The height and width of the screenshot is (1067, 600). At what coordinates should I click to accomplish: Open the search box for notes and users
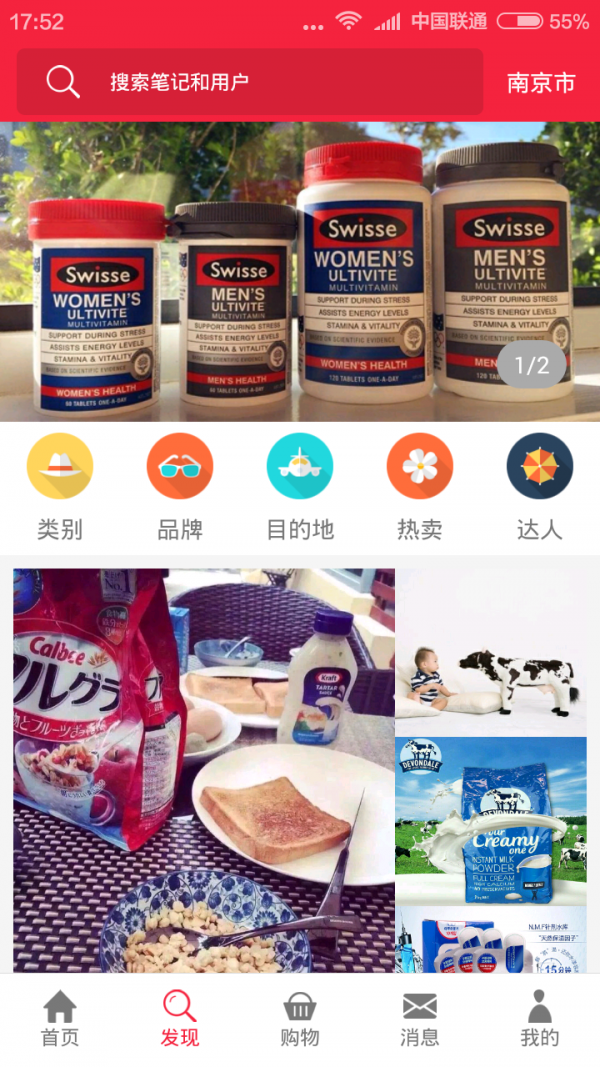[250, 82]
